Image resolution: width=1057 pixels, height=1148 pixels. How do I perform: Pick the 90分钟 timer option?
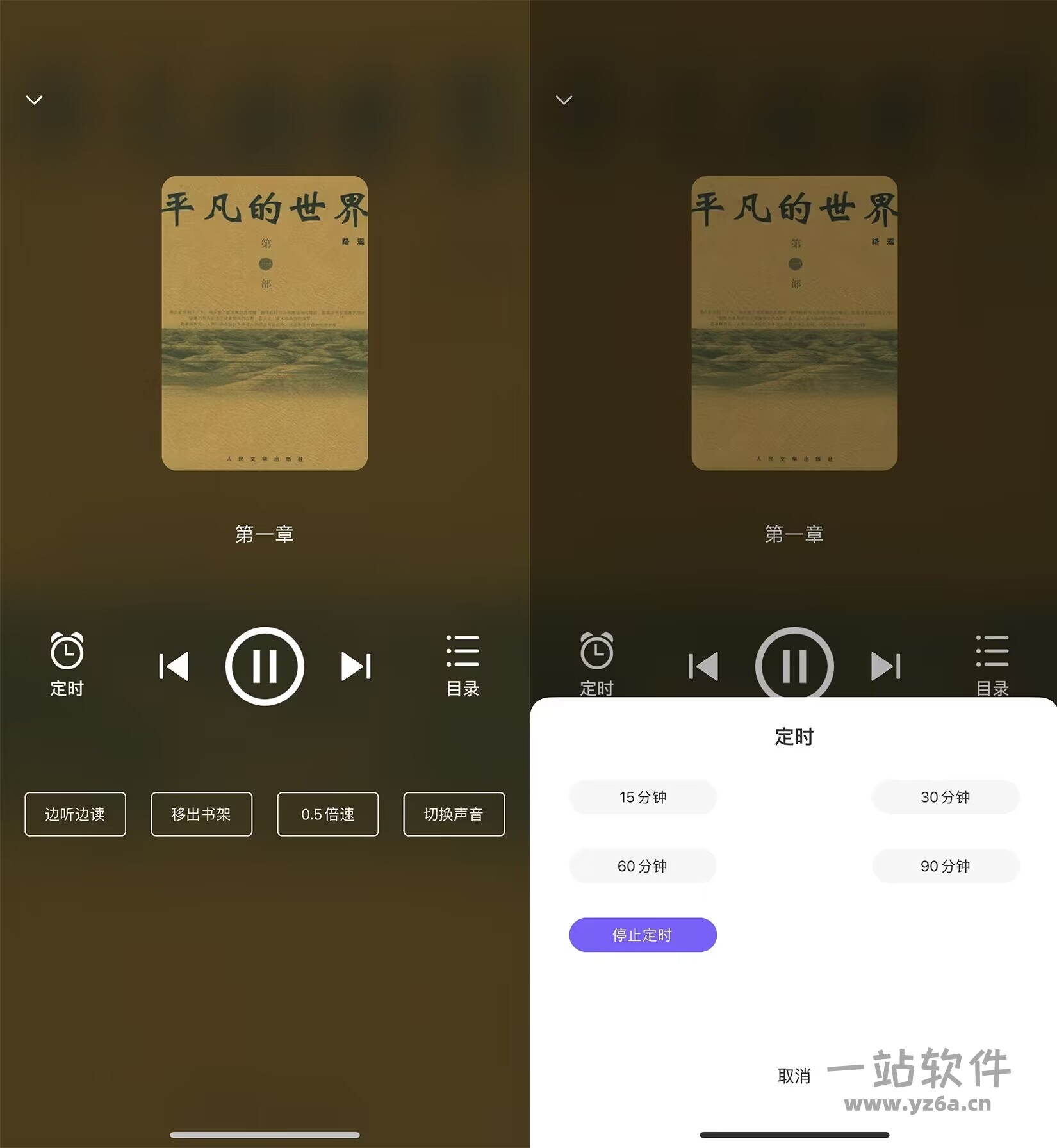(x=945, y=866)
